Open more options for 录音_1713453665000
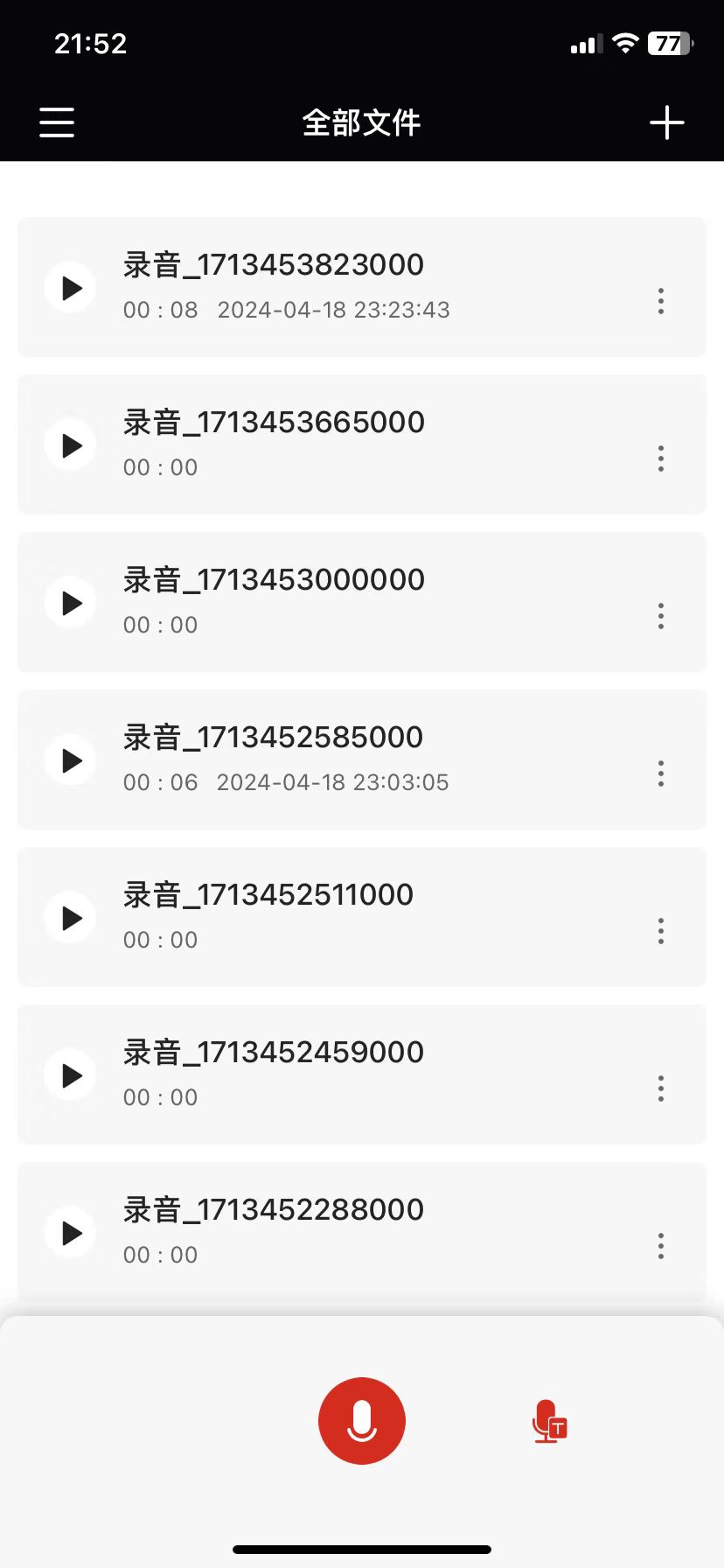The width and height of the screenshot is (724, 1568). tap(661, 458)
